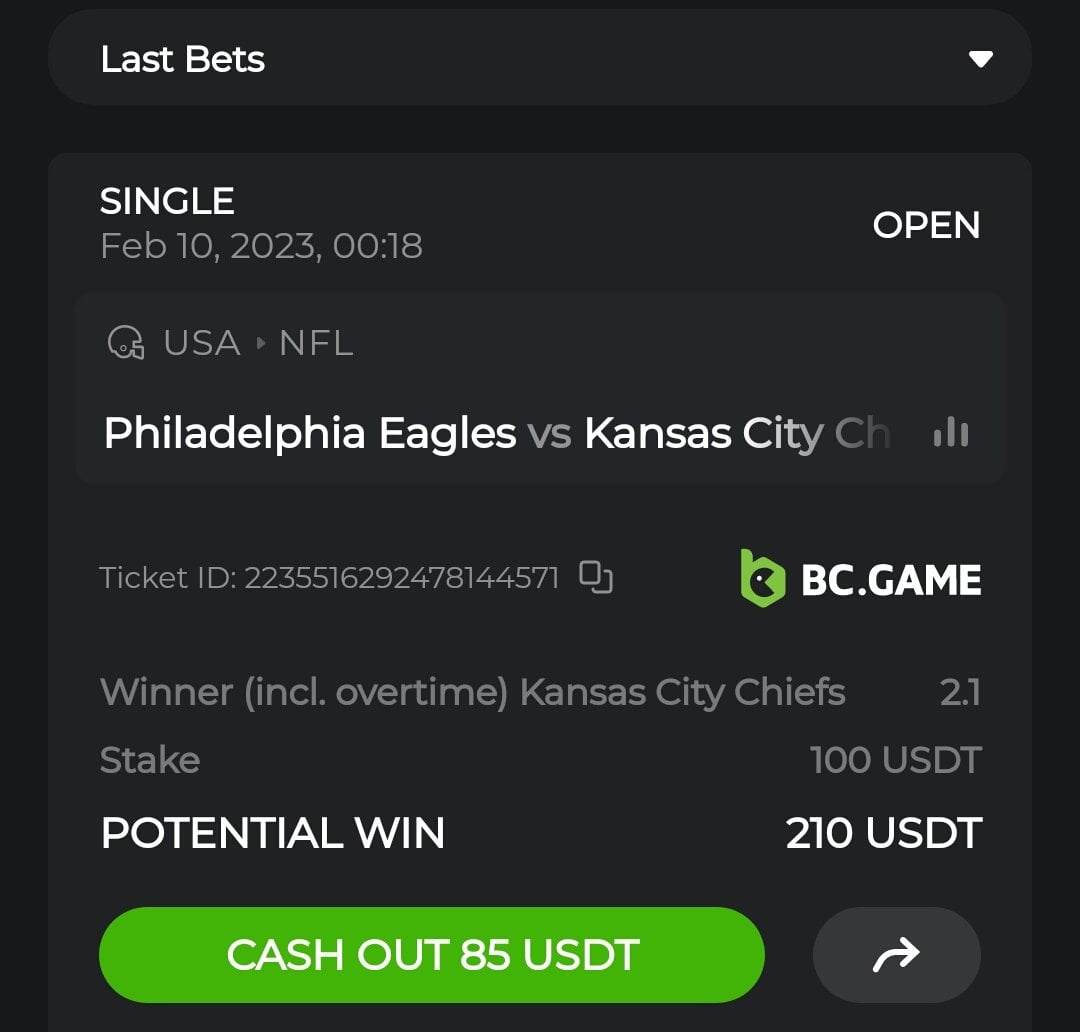Viewport: 1080px width, 1032px height.
Task: Copy the Ticket ID
Action: coord(596,577)
